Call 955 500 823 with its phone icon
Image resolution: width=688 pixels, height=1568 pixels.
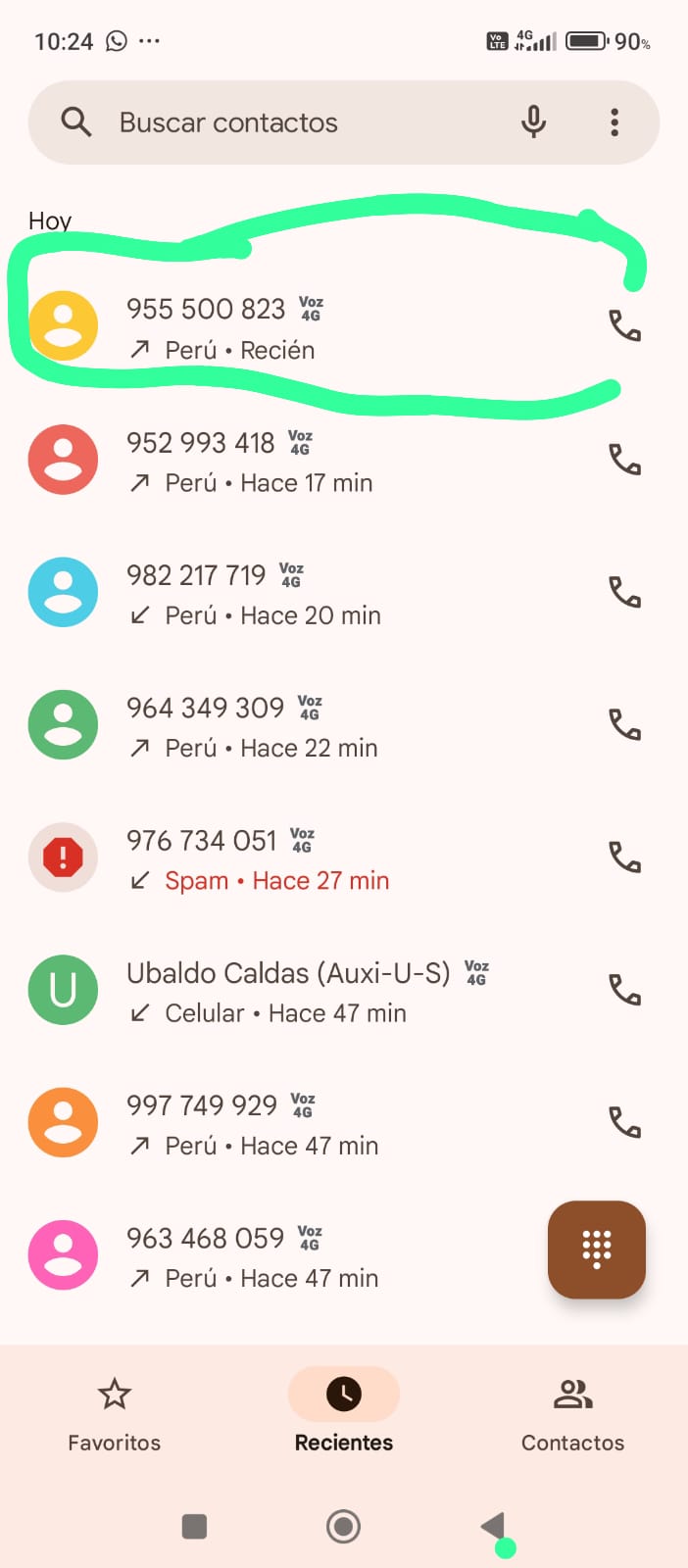pyautogui.click(x=624, y=325)
